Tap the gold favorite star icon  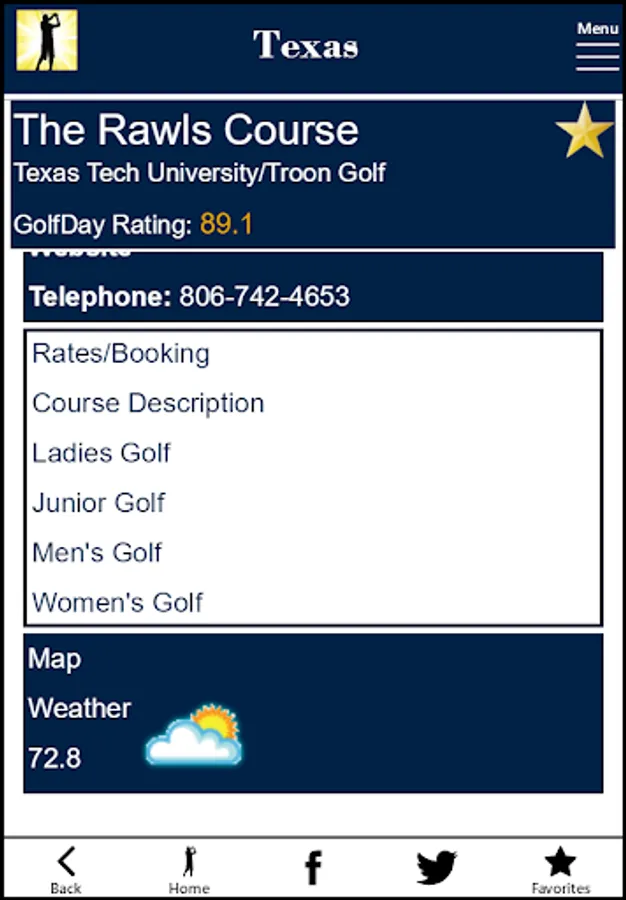click(584, 132)
